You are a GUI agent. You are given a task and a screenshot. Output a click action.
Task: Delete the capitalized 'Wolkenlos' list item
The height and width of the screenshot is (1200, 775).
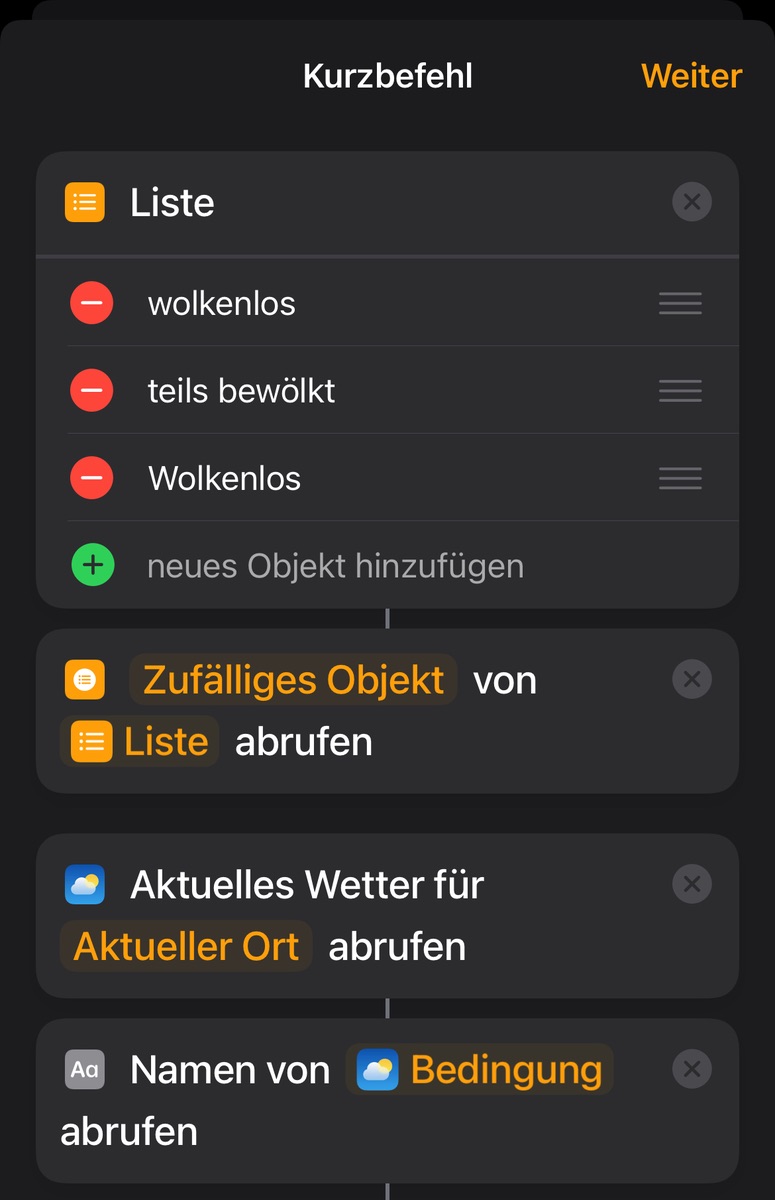pos(91,478)
